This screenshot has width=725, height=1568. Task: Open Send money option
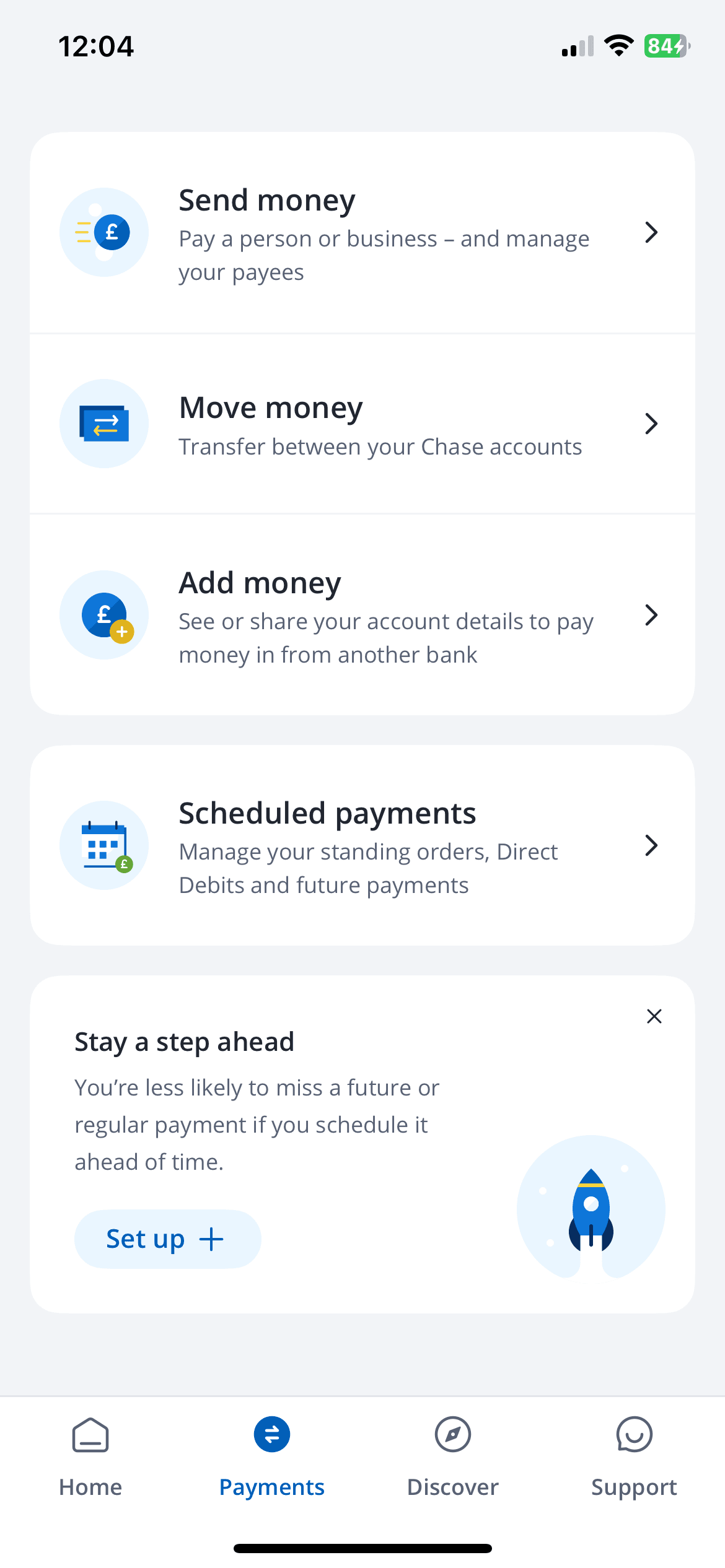[x=362, y=233]
